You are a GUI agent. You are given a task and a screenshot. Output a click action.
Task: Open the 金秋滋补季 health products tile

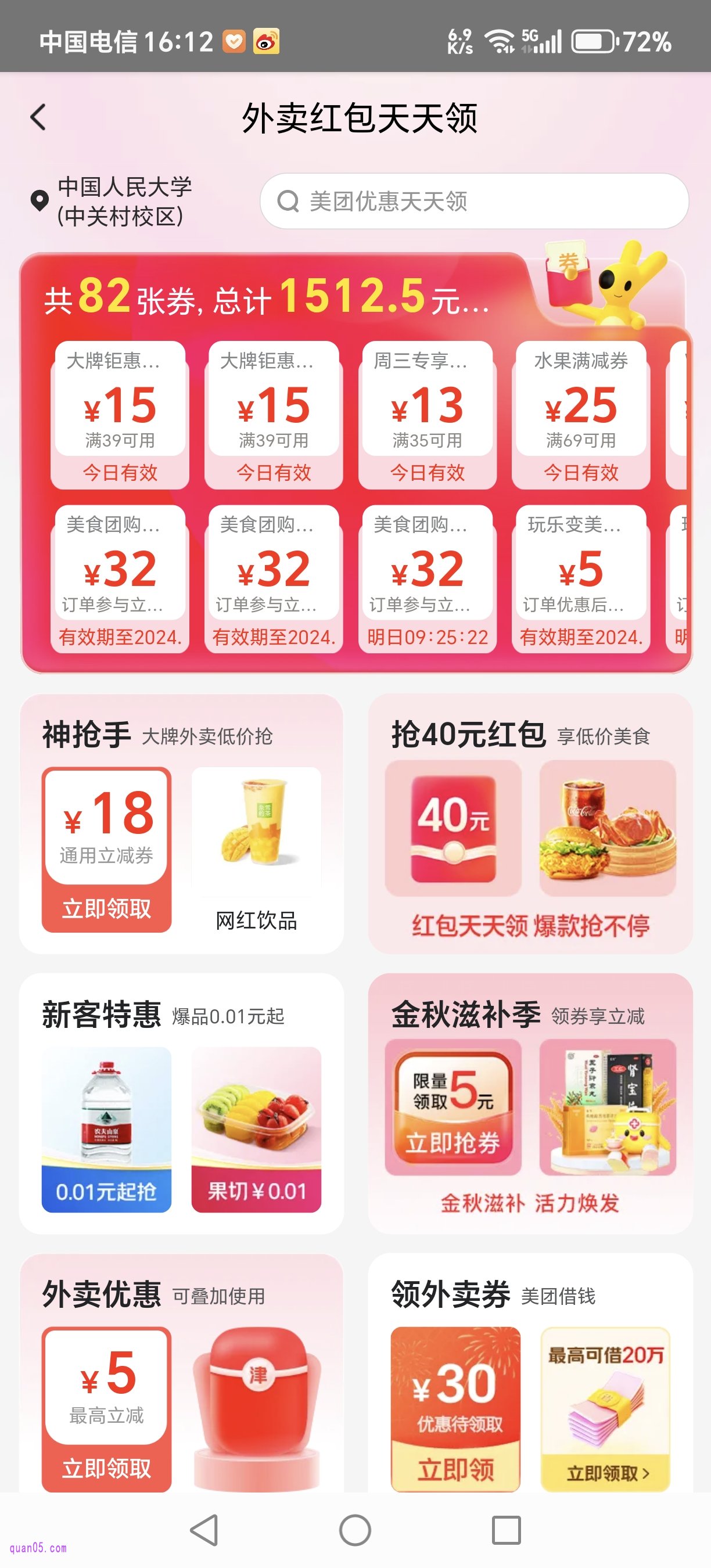pyautogui.click(x=608, y=1107)
